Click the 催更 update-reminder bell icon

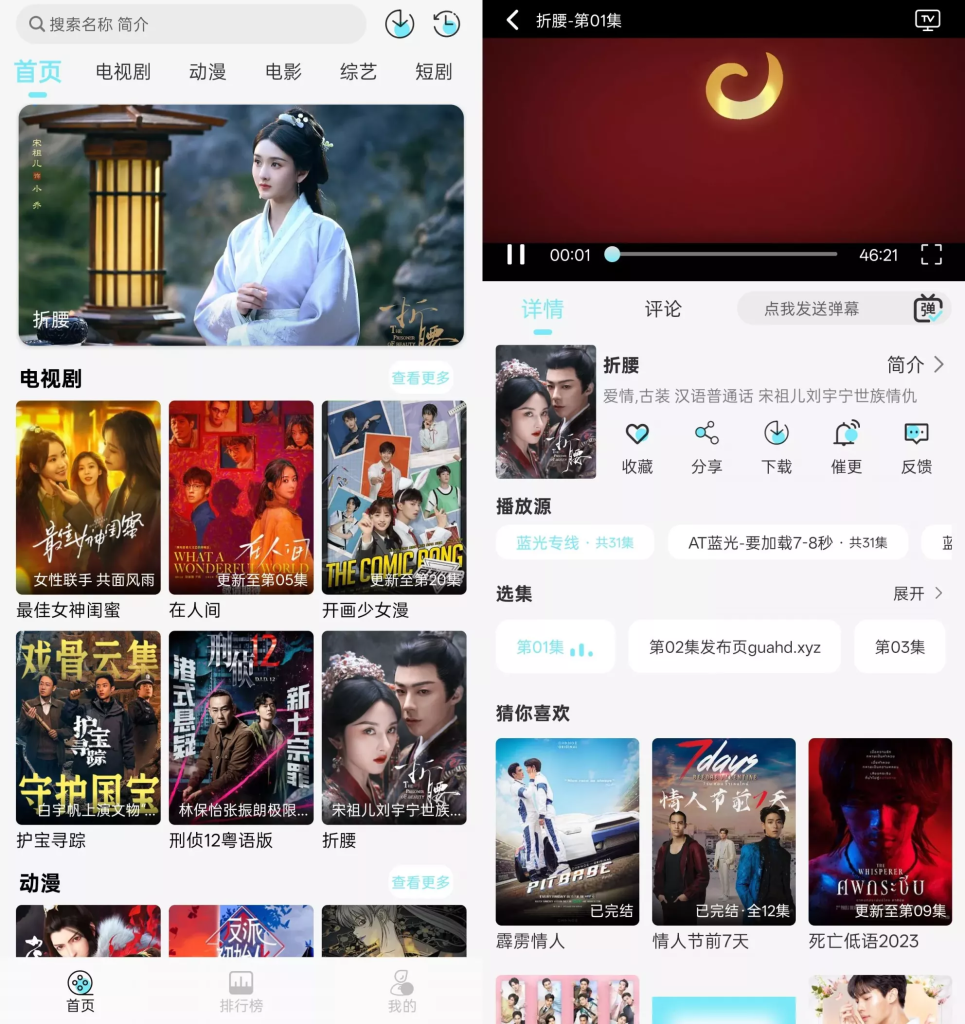pos(846,434)
